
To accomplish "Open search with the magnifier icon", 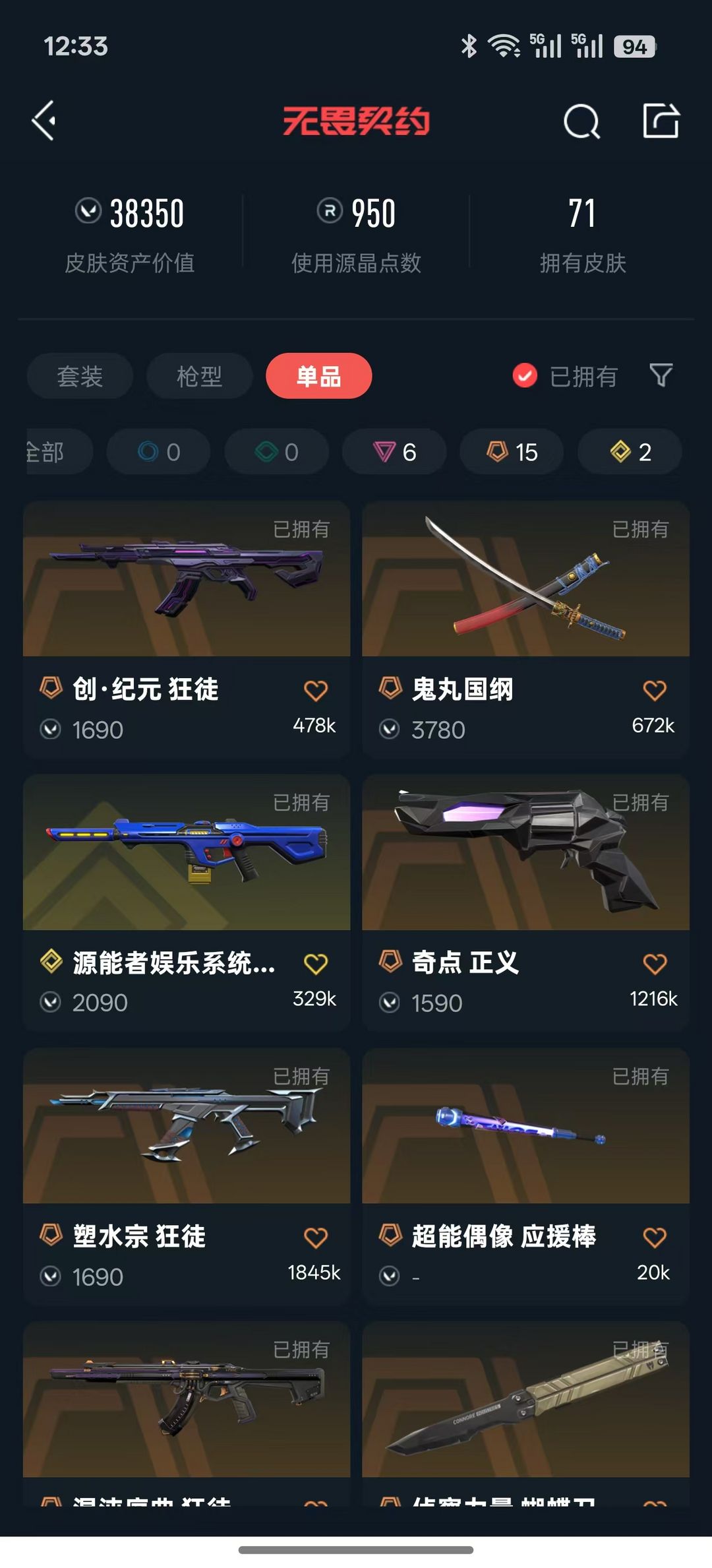I will [579, 121].
